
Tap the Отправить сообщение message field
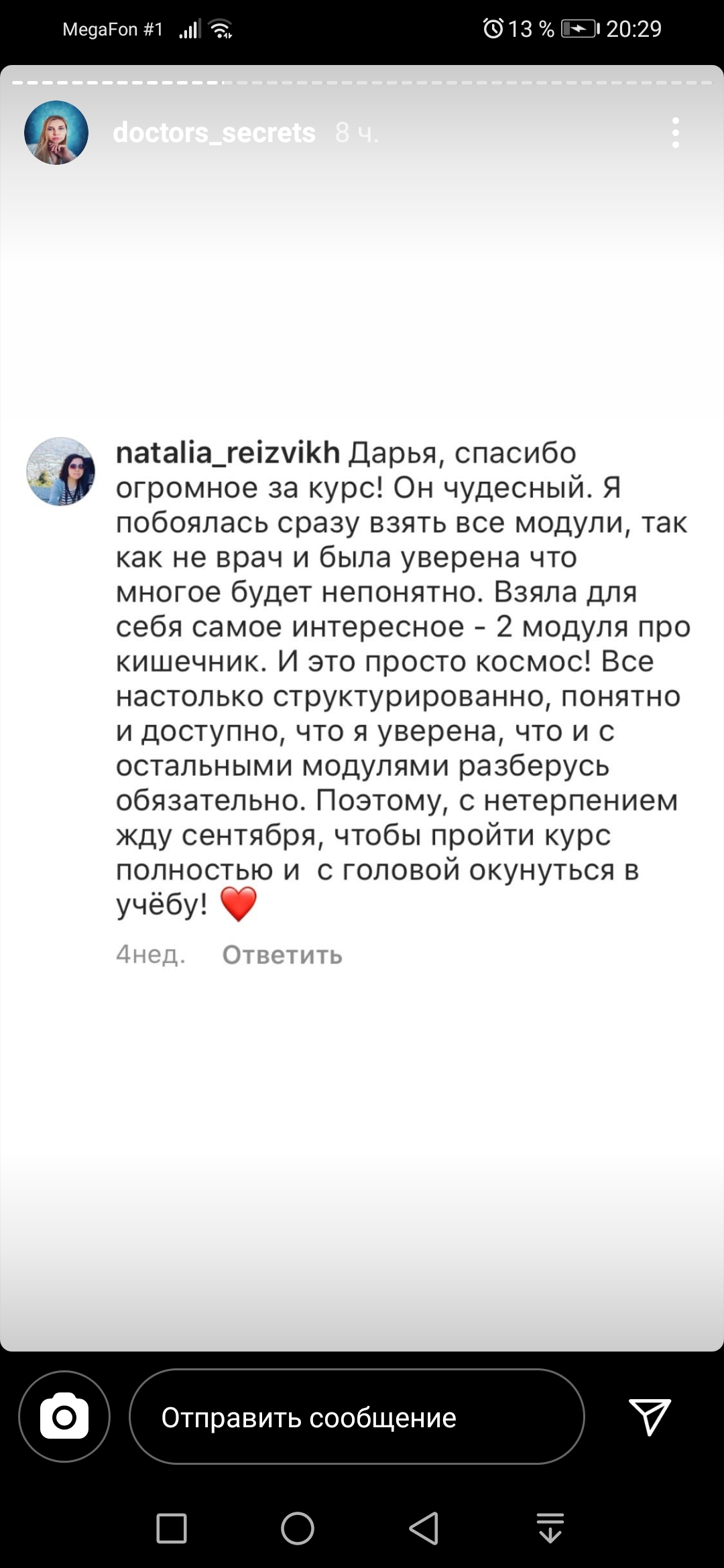356,1417
